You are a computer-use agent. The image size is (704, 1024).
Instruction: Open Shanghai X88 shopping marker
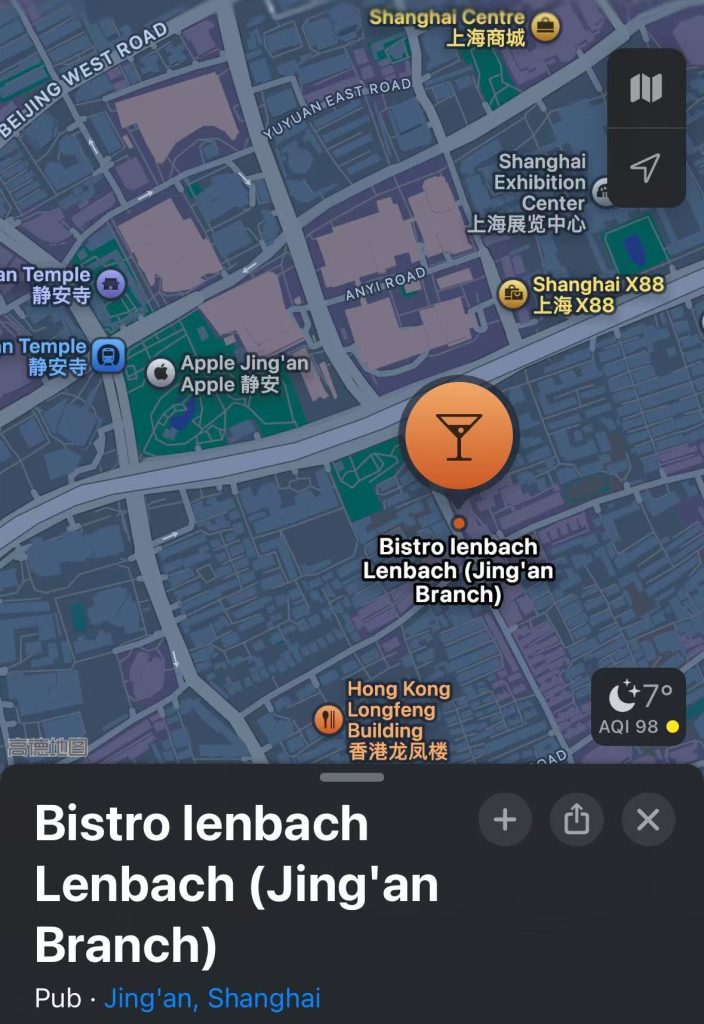click(514, 293)
